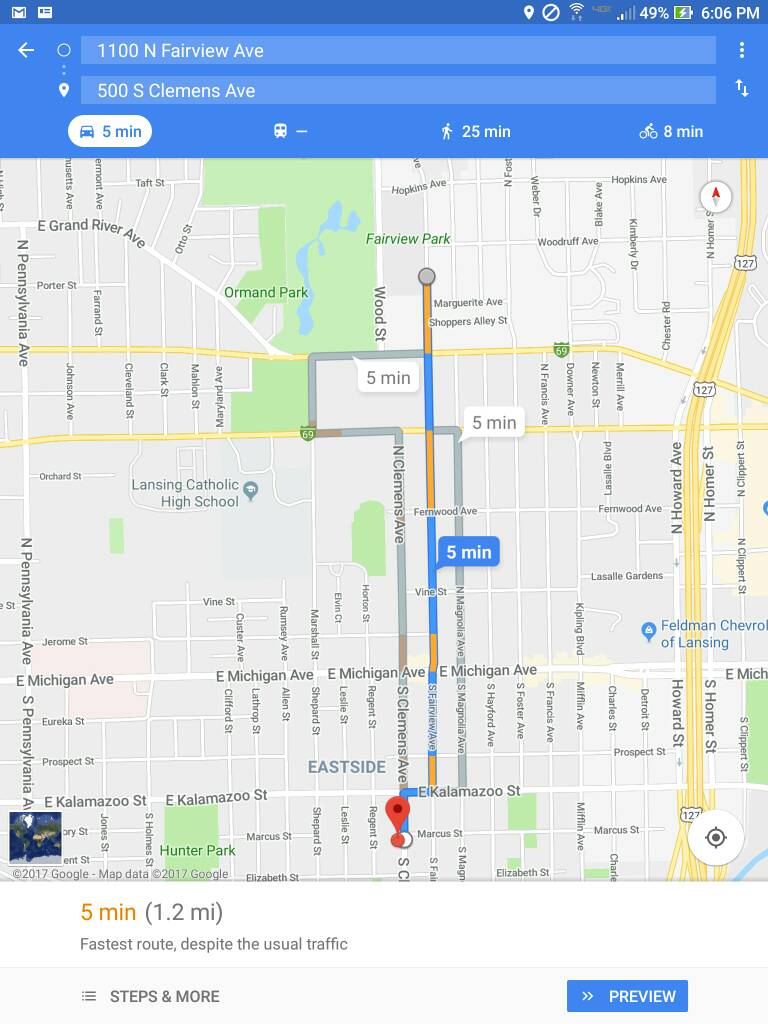Choose the alternate route via N Clemens Ave
Image resolution: width=768 pixels, height=1024 pixels.
click(x=387, y=377)
